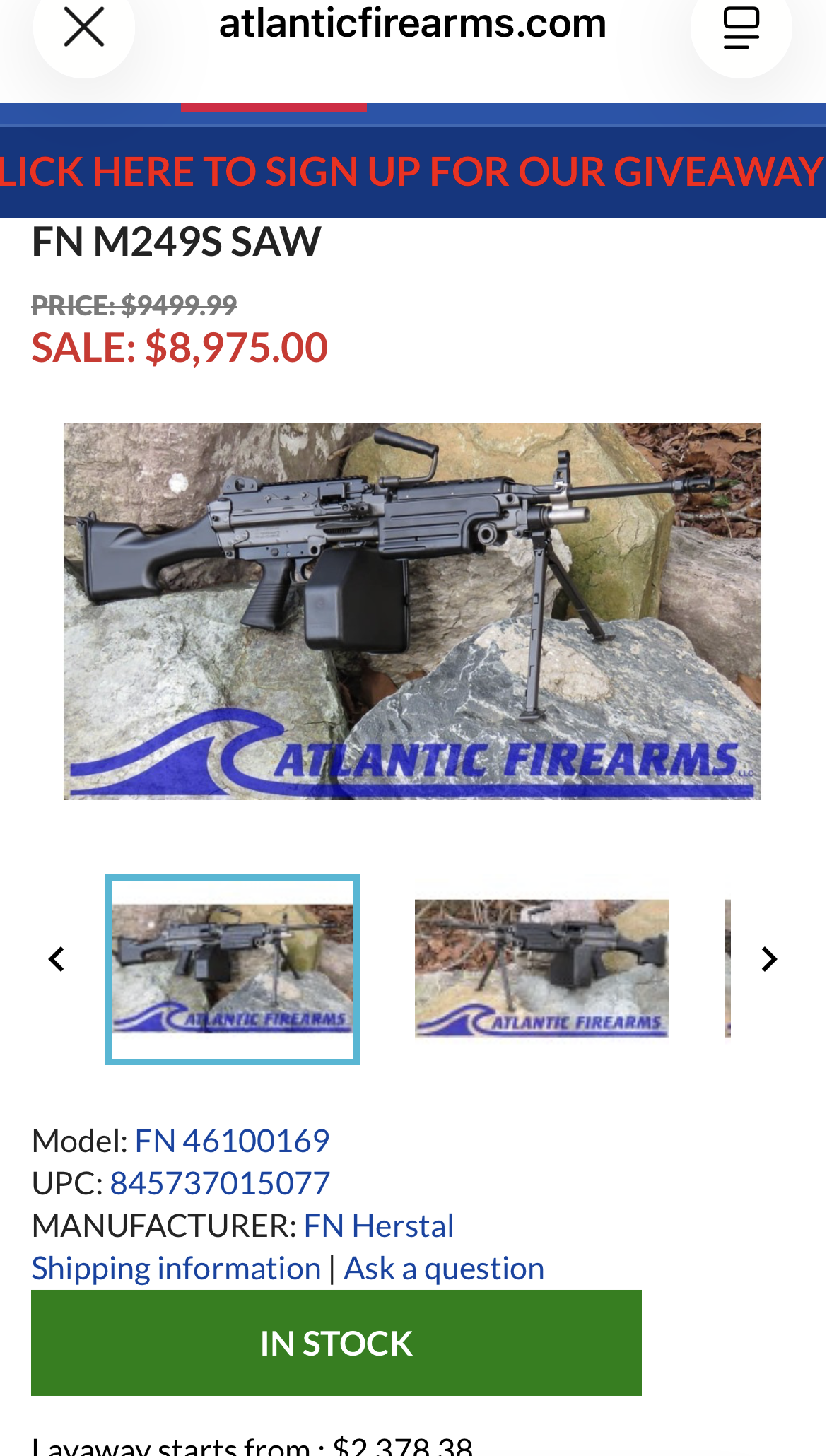Open Shipping information
Image resolution: width=827 pixels, height=1456 pixels.
(177, 1268)
